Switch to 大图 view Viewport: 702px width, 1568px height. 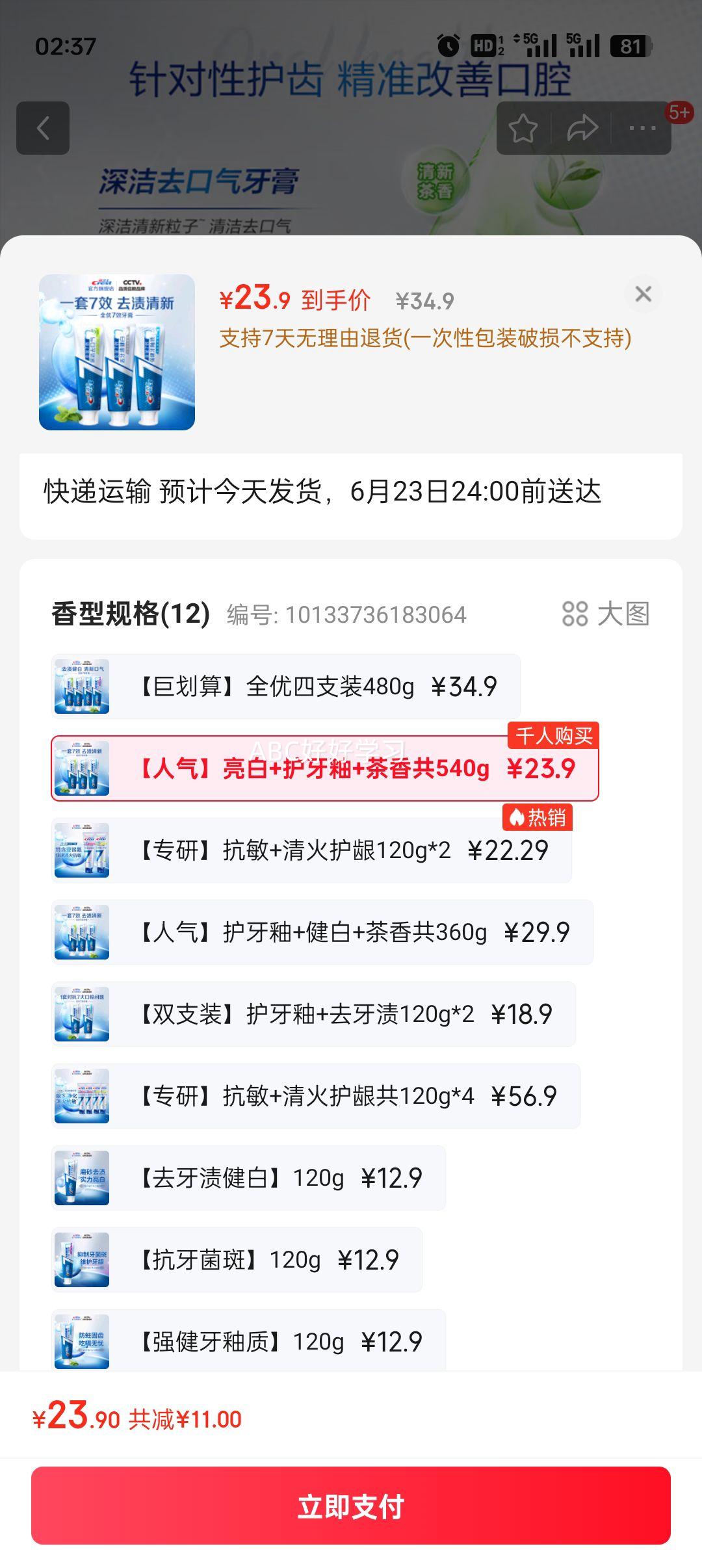tap(606, 614)
